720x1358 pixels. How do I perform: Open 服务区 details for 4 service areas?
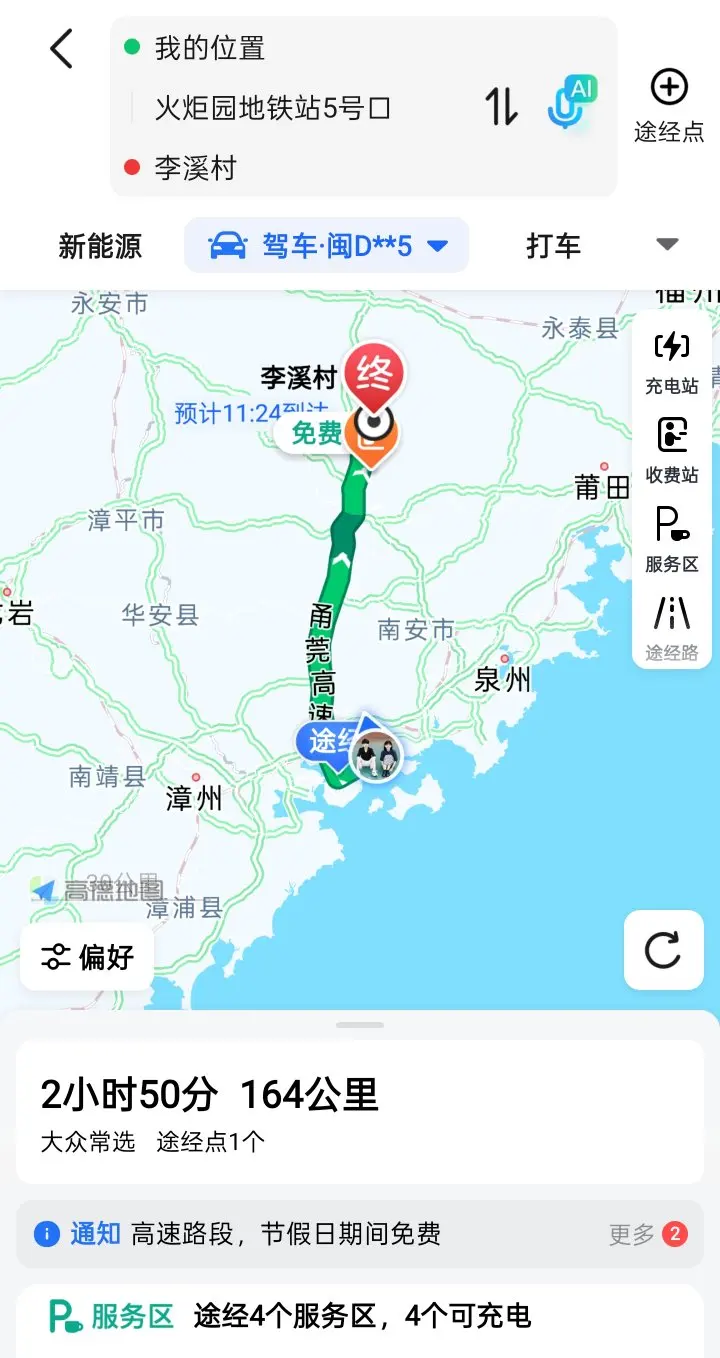[360, 1316]
